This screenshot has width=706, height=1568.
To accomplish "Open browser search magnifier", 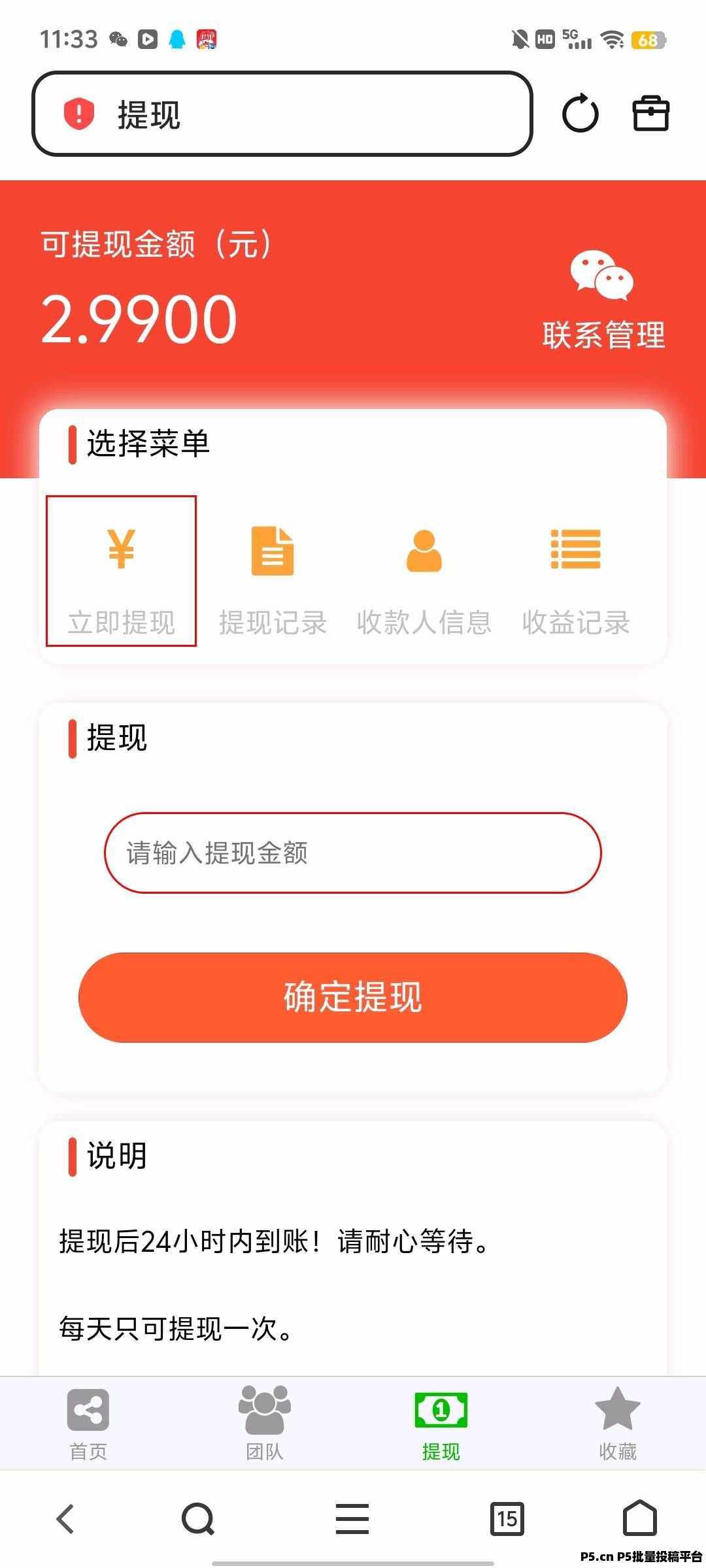I will point(198,1518).
